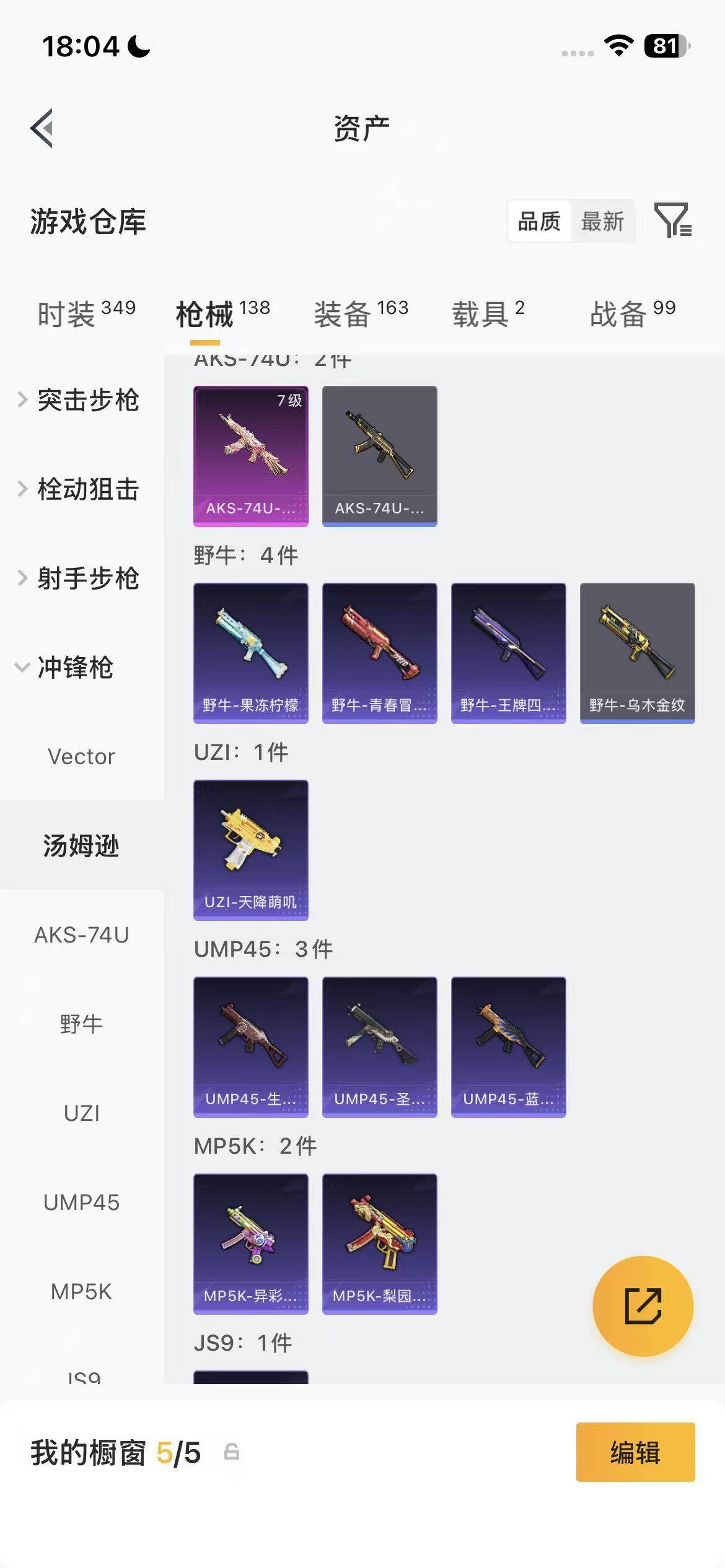725x1568 pixels.
Task: Open the UZI-天降萌叽 skin tile
Action: (250, 849)
